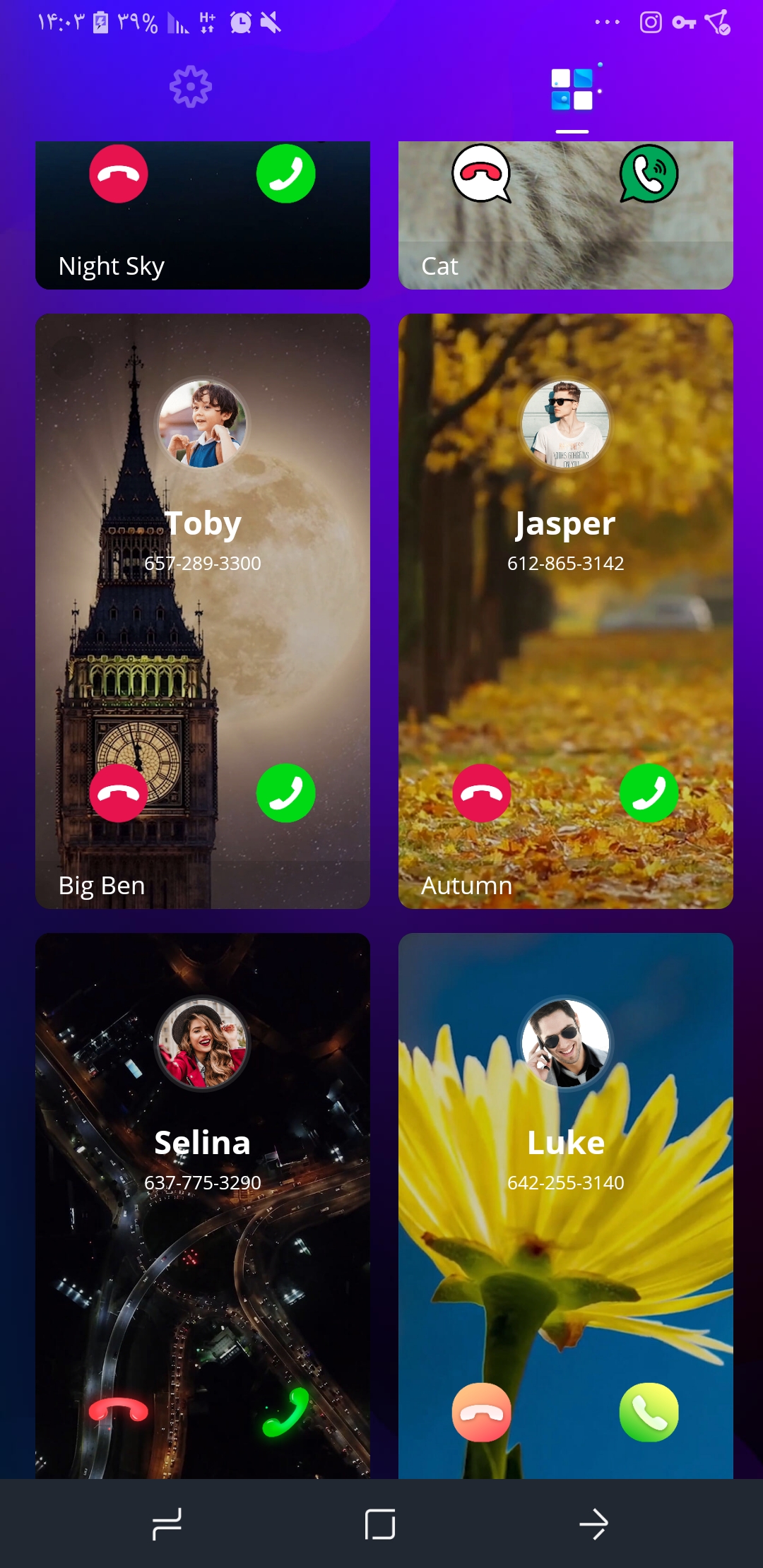Preview the city lights theme with Selina

203,1236
